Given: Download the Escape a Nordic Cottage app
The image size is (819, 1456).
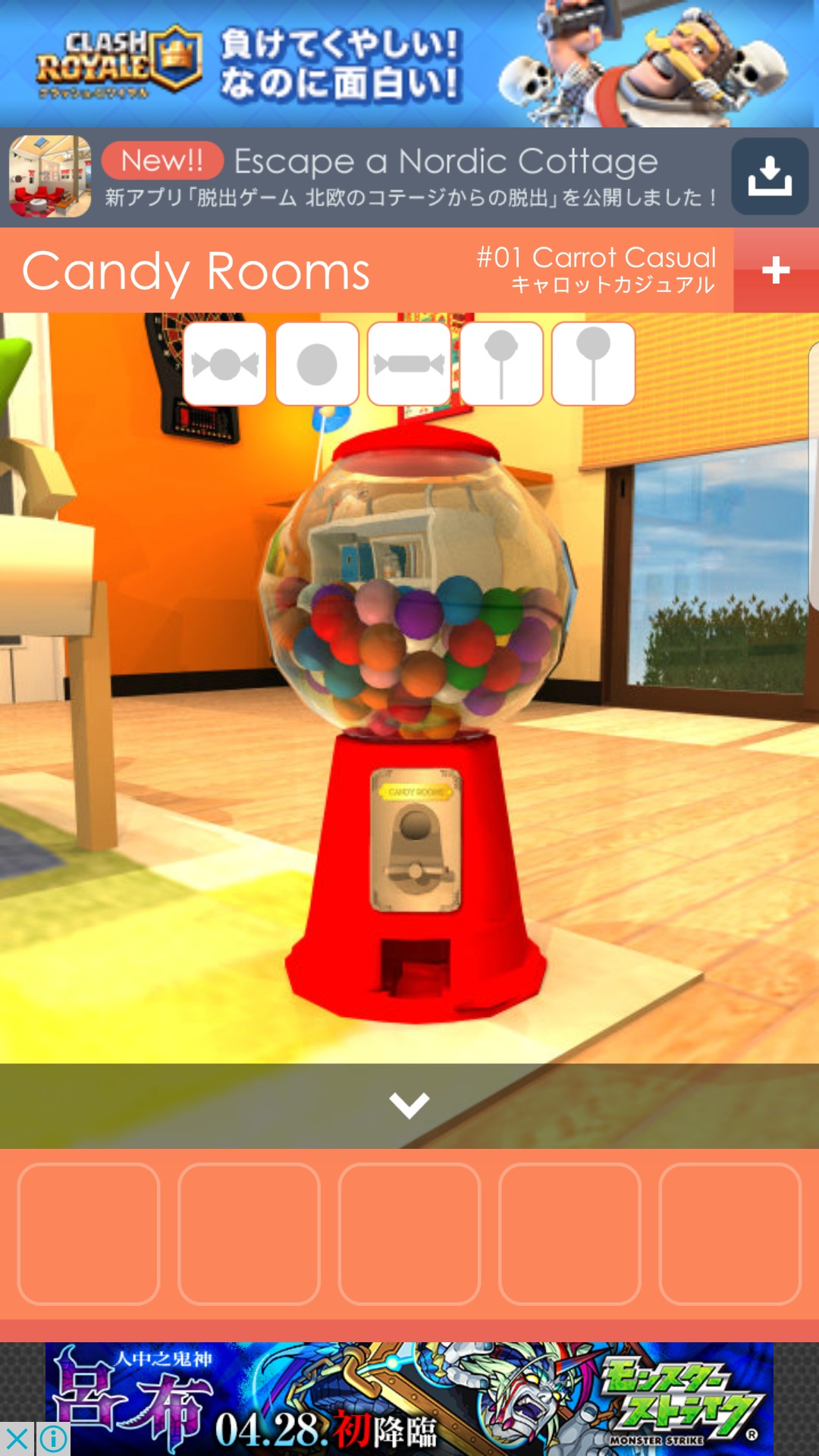Looking at the screenshot, I should (x=769, y=177).
